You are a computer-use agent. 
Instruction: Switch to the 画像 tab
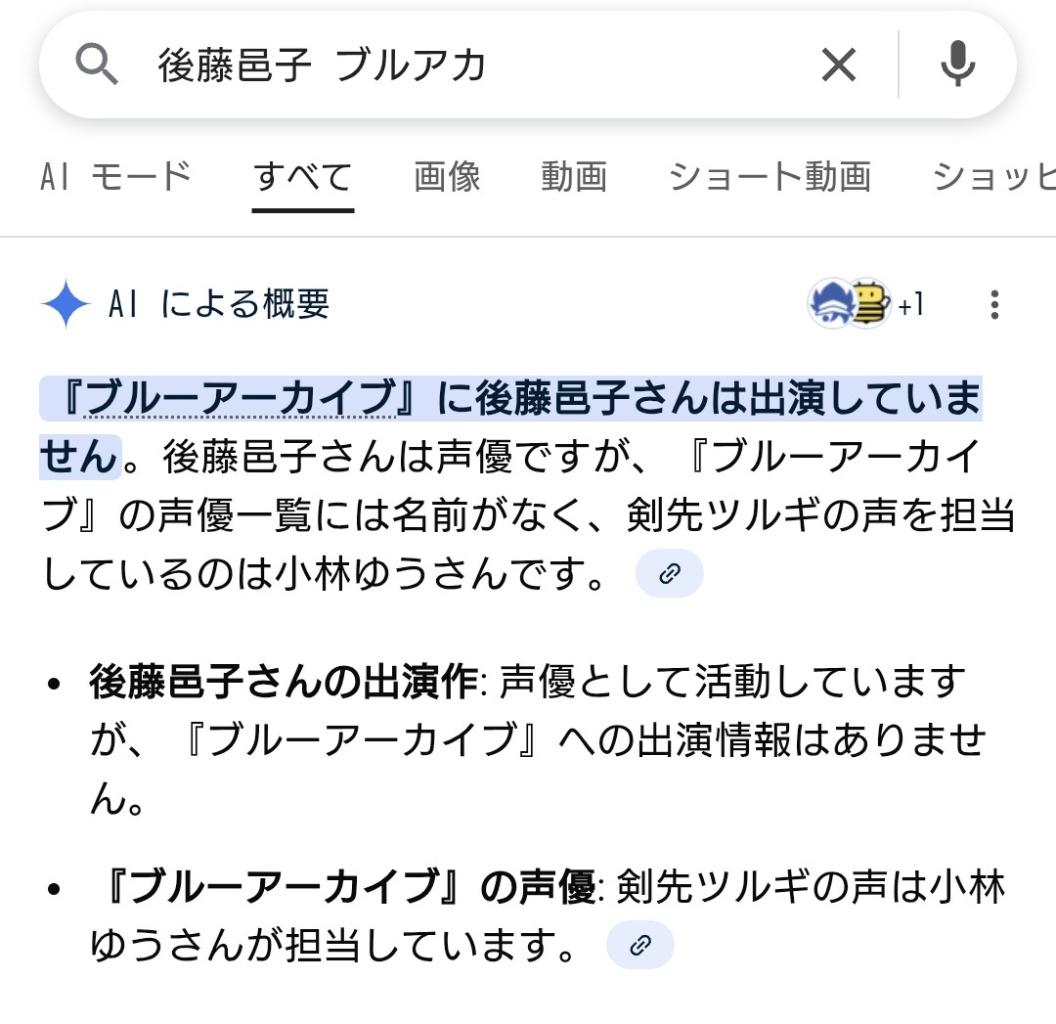click(x=447, y=177)
